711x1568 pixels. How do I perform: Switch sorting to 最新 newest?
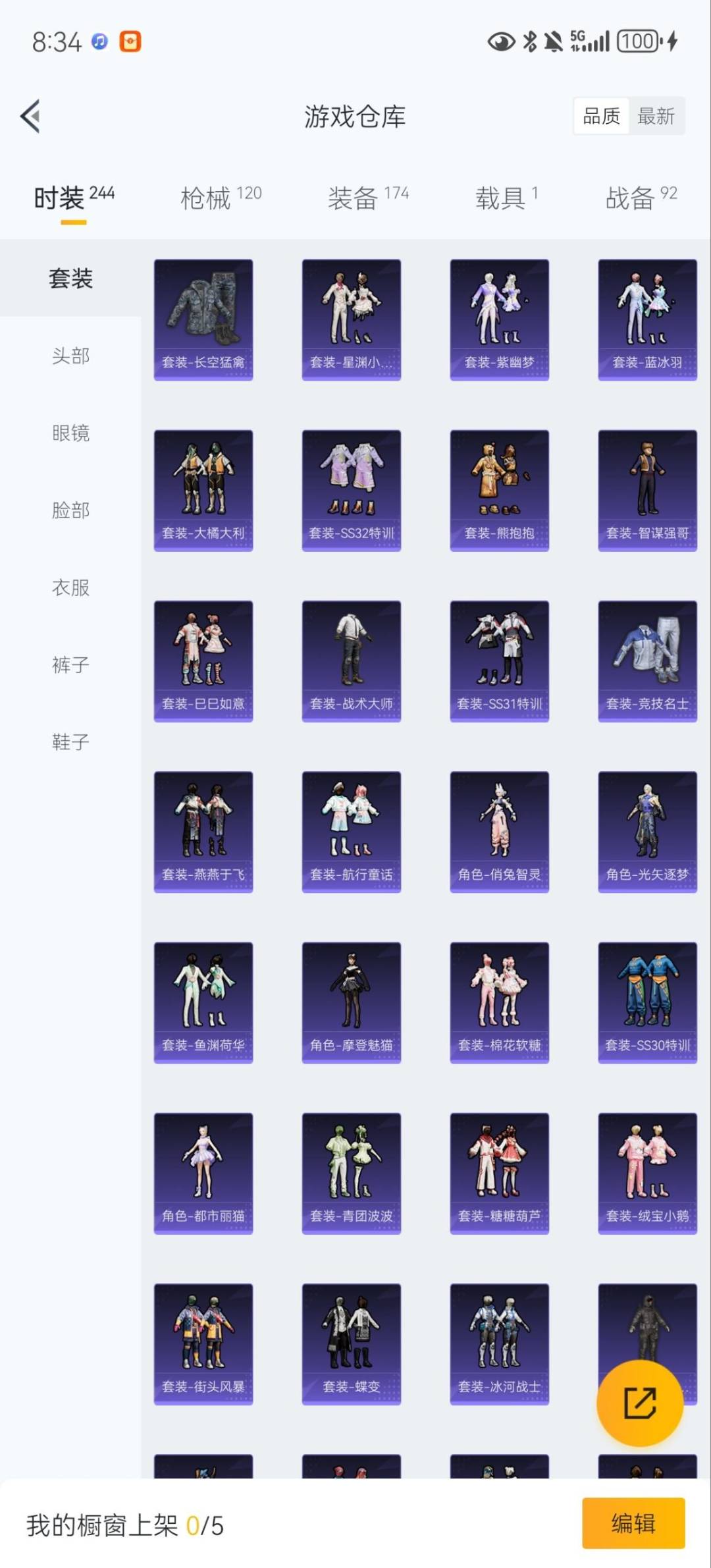(656, 116)
